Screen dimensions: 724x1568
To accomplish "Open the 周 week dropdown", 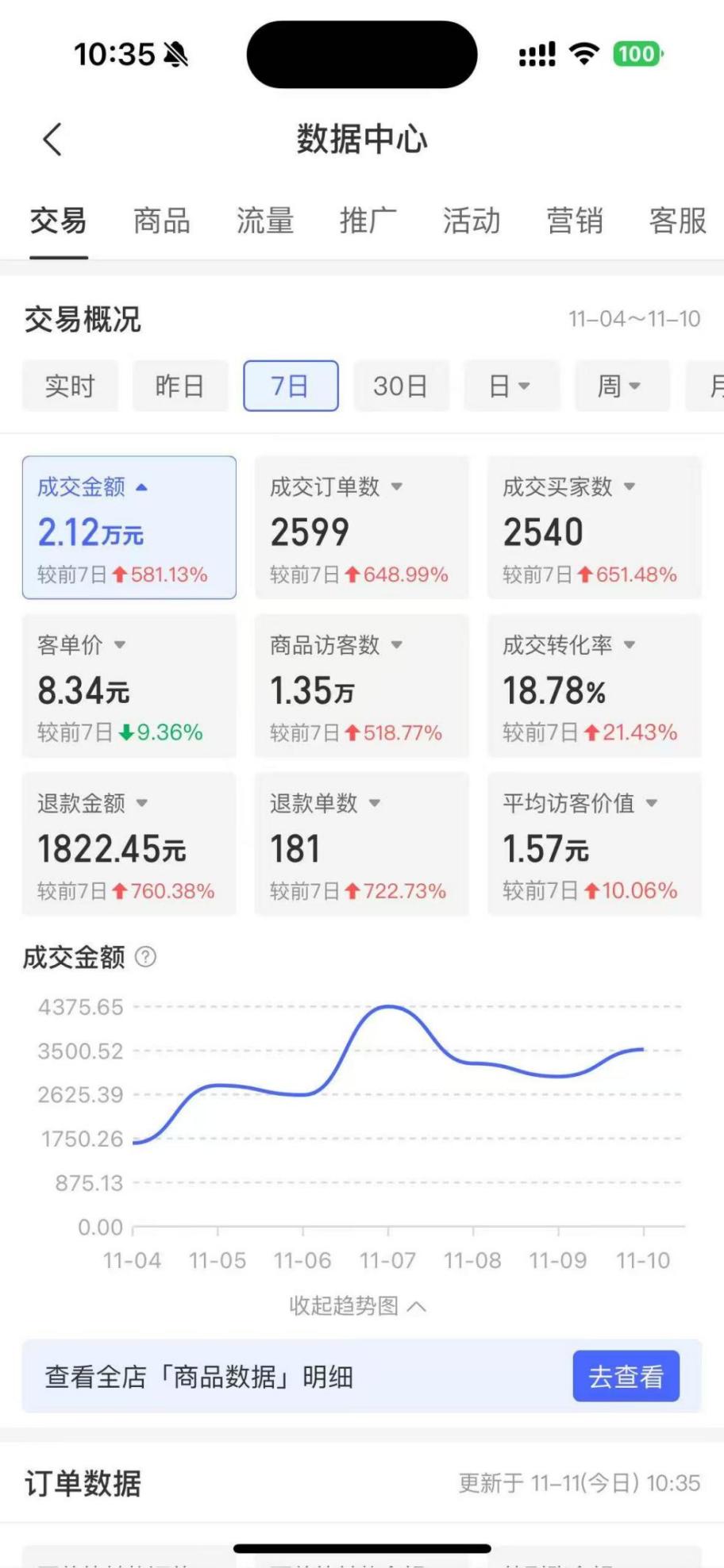I will tap(622, 386).
